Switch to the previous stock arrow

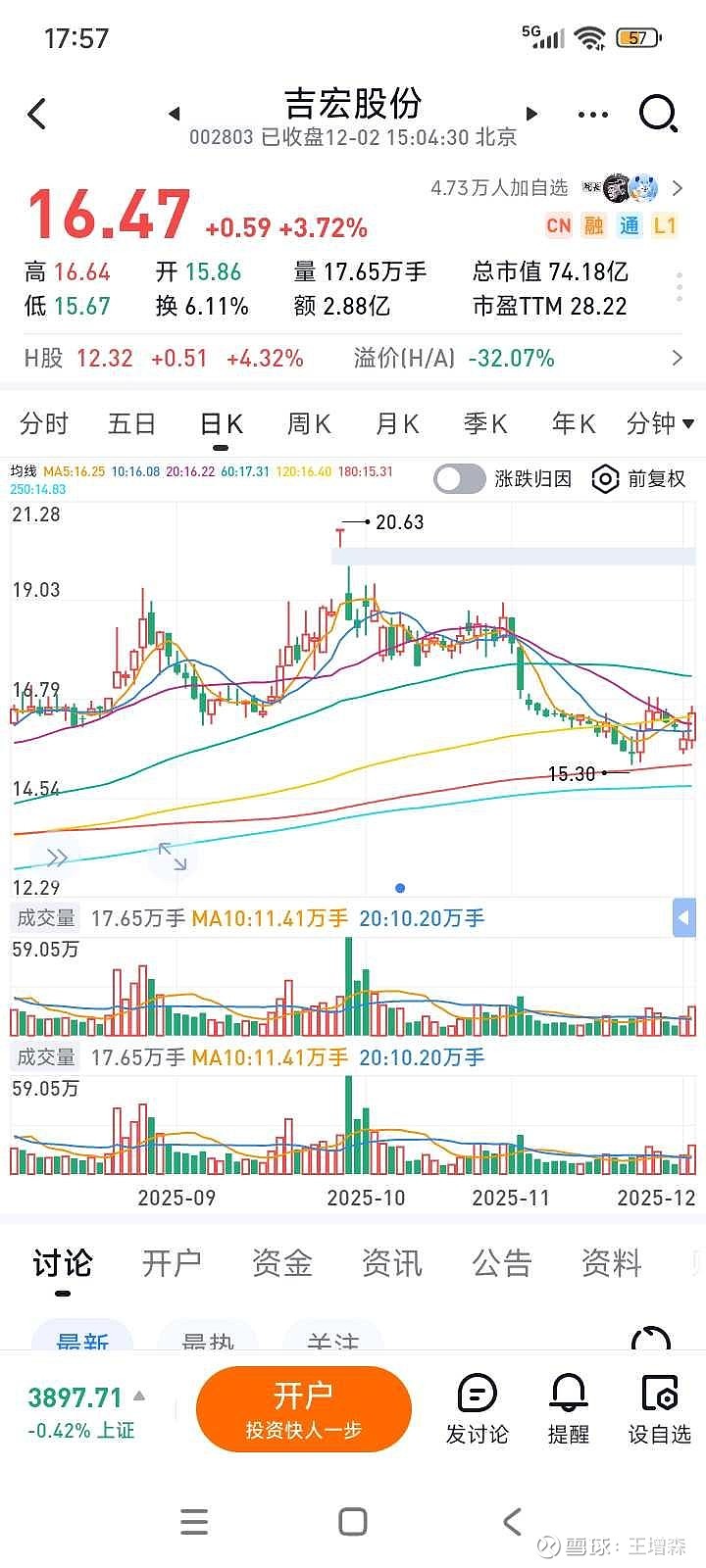pos(175,114)
